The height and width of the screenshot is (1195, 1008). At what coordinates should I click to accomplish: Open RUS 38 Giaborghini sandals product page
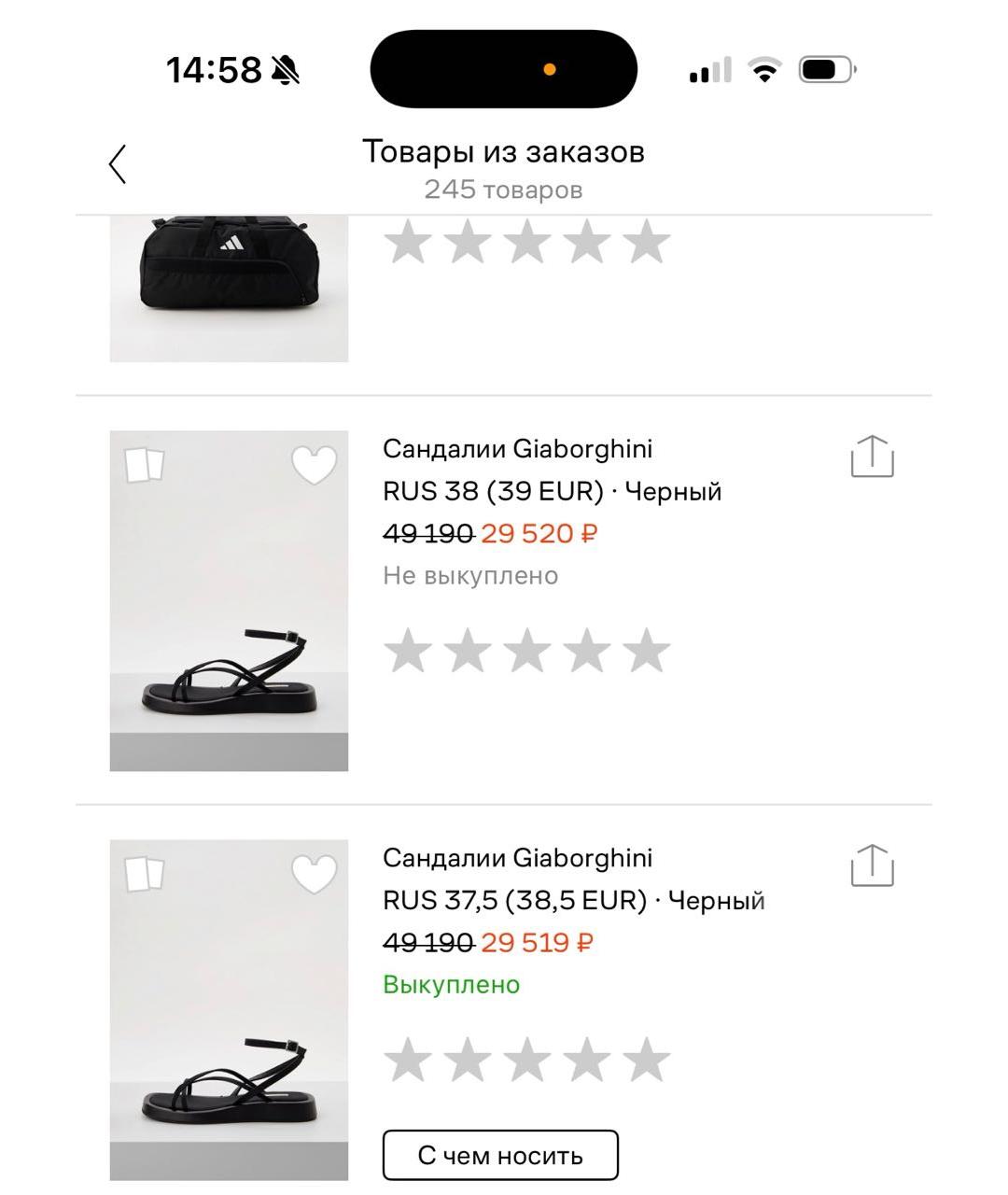tap(517, 449)
